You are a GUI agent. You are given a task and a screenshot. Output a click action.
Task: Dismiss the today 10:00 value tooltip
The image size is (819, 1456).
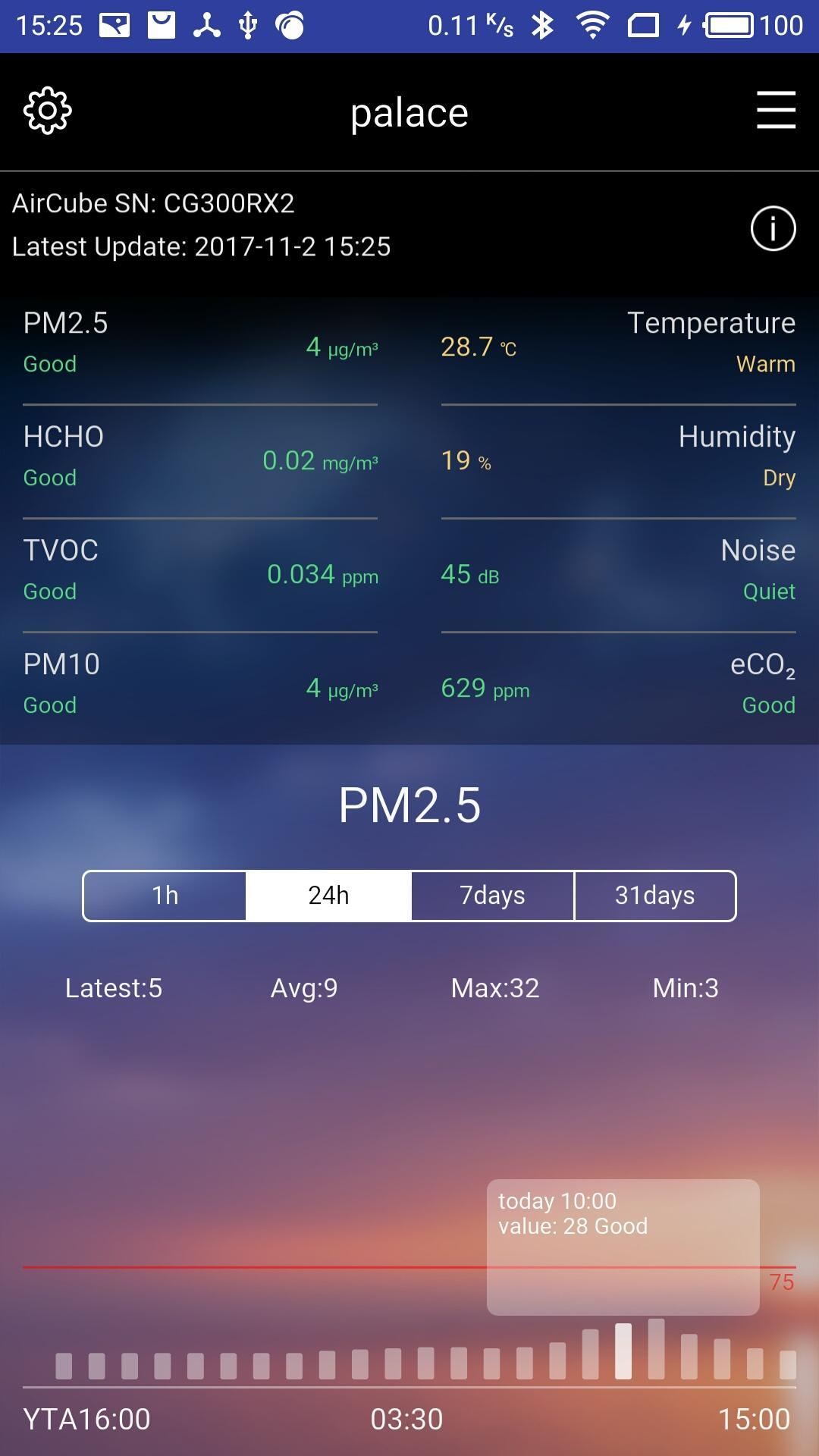tap(622, 1244)
